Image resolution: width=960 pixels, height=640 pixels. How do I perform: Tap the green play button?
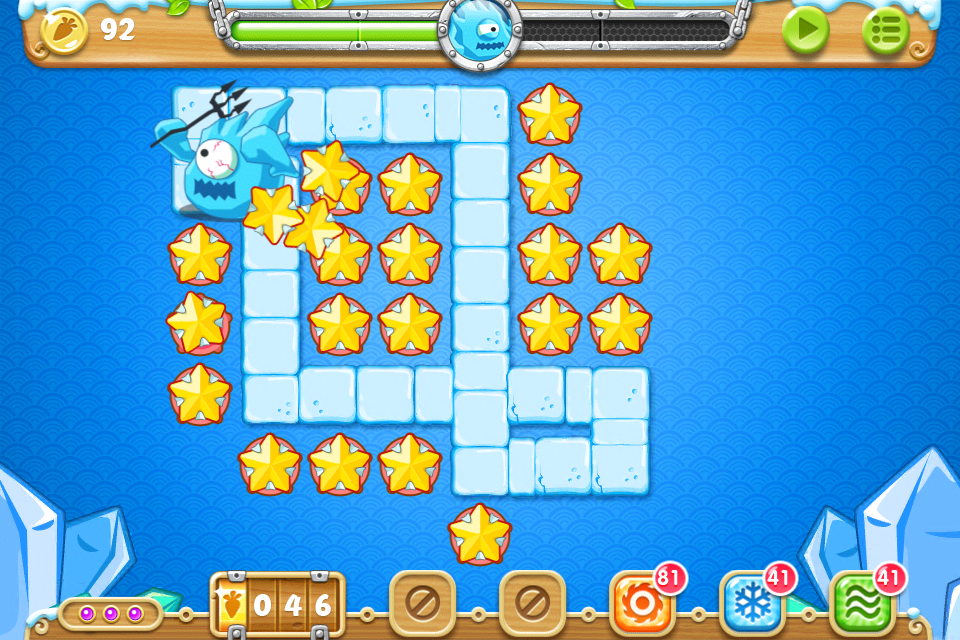coord(805,31)
